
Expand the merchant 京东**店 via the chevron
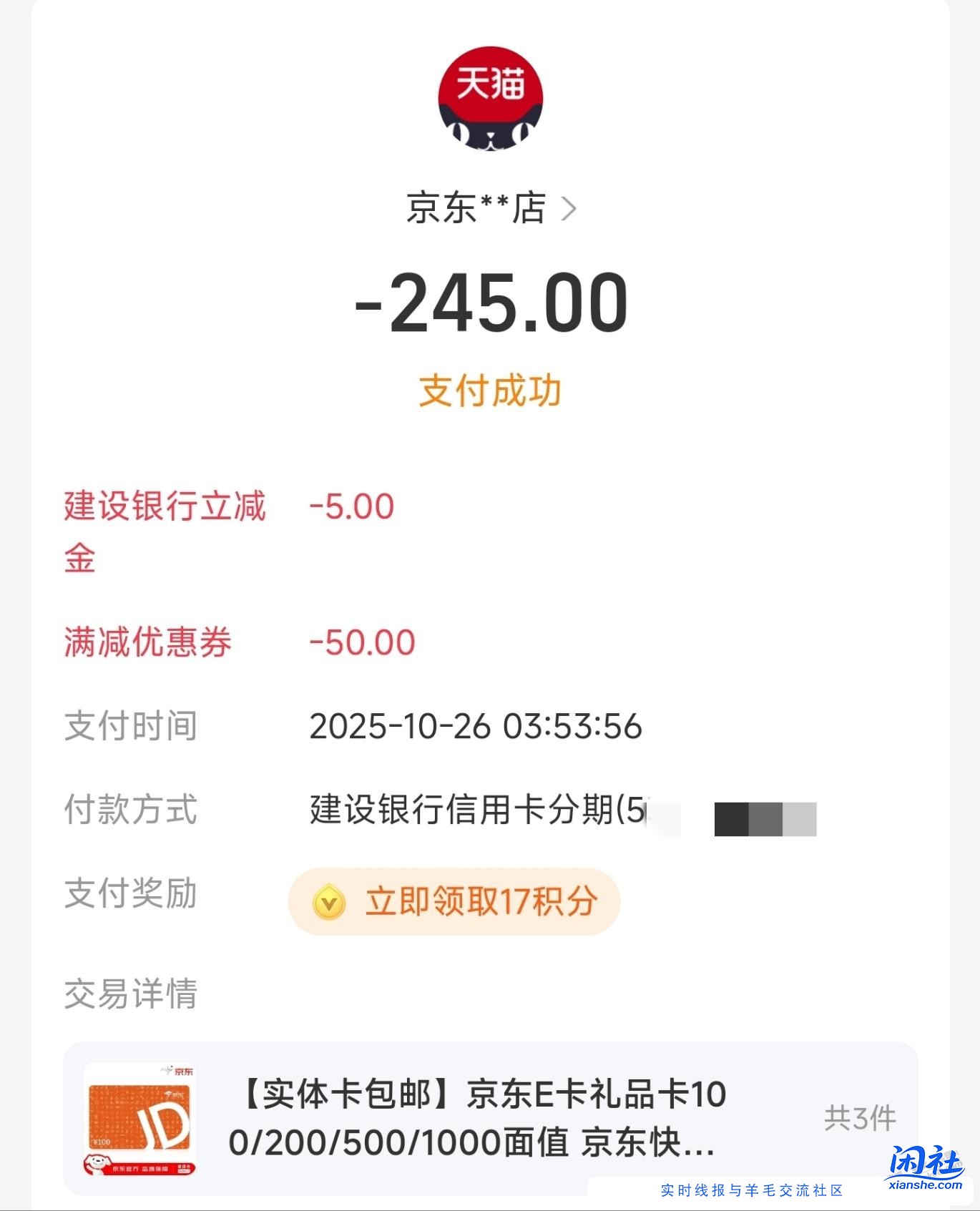(569, 210)
